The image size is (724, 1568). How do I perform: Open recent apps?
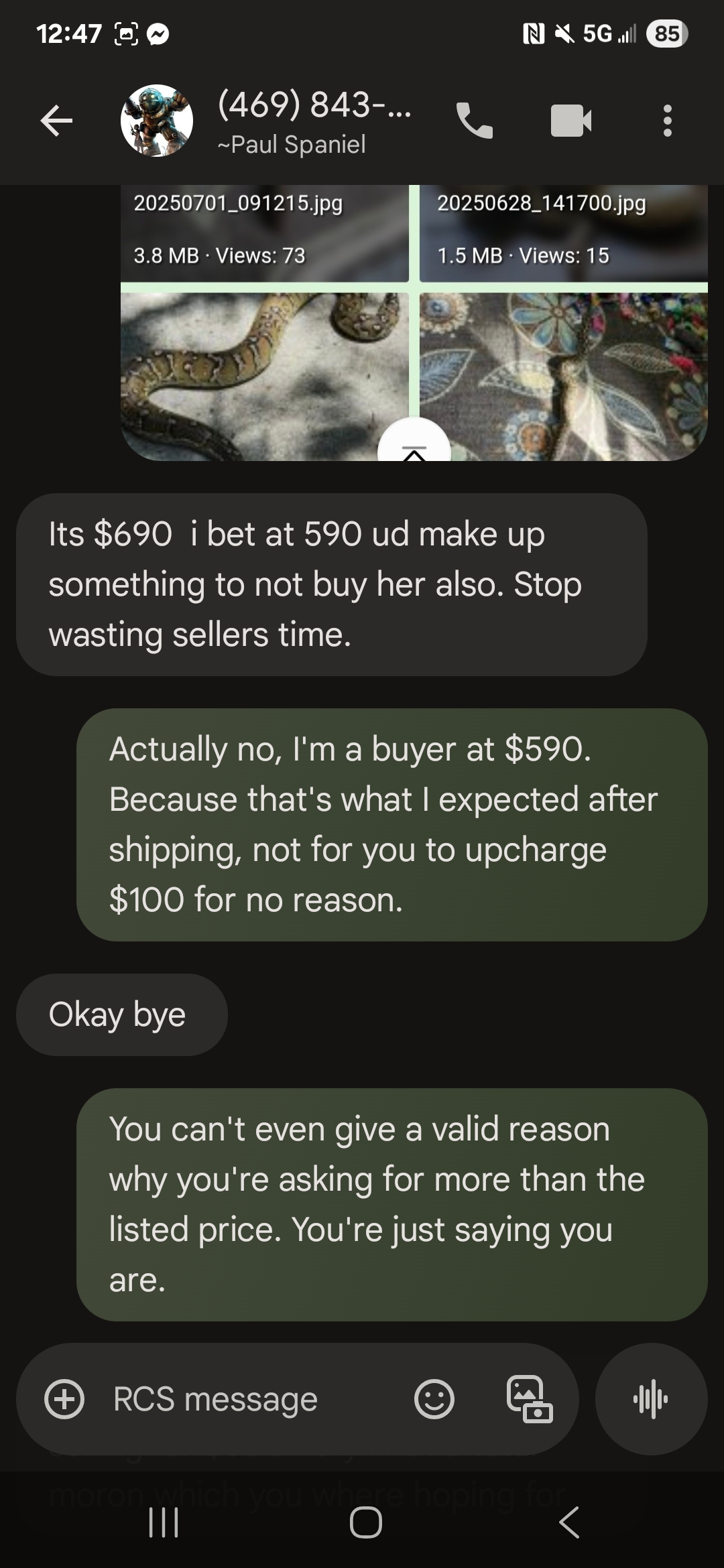coord(164,1522)
